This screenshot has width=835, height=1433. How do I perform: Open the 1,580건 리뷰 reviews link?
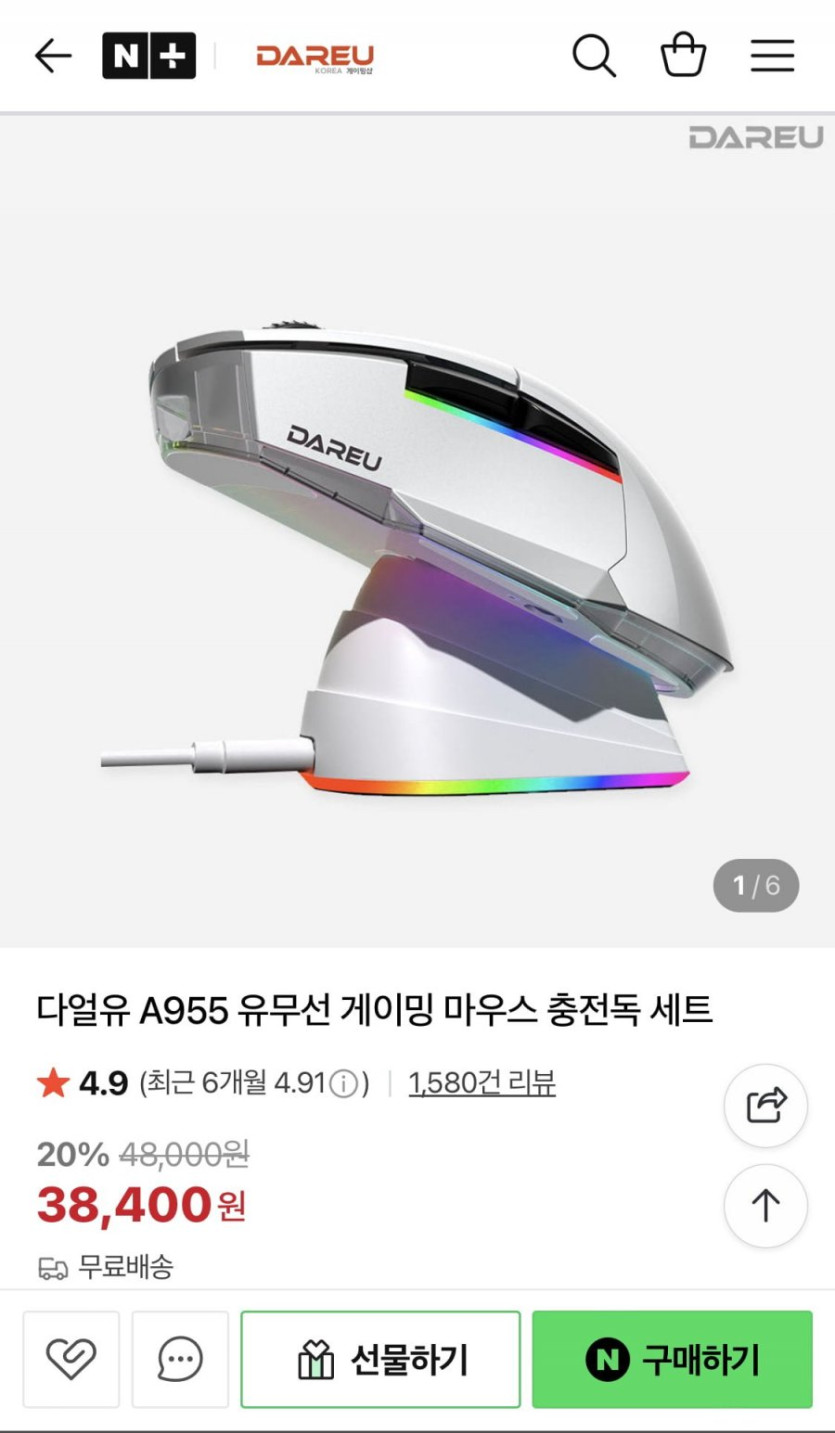click(x=482, y=1082)
